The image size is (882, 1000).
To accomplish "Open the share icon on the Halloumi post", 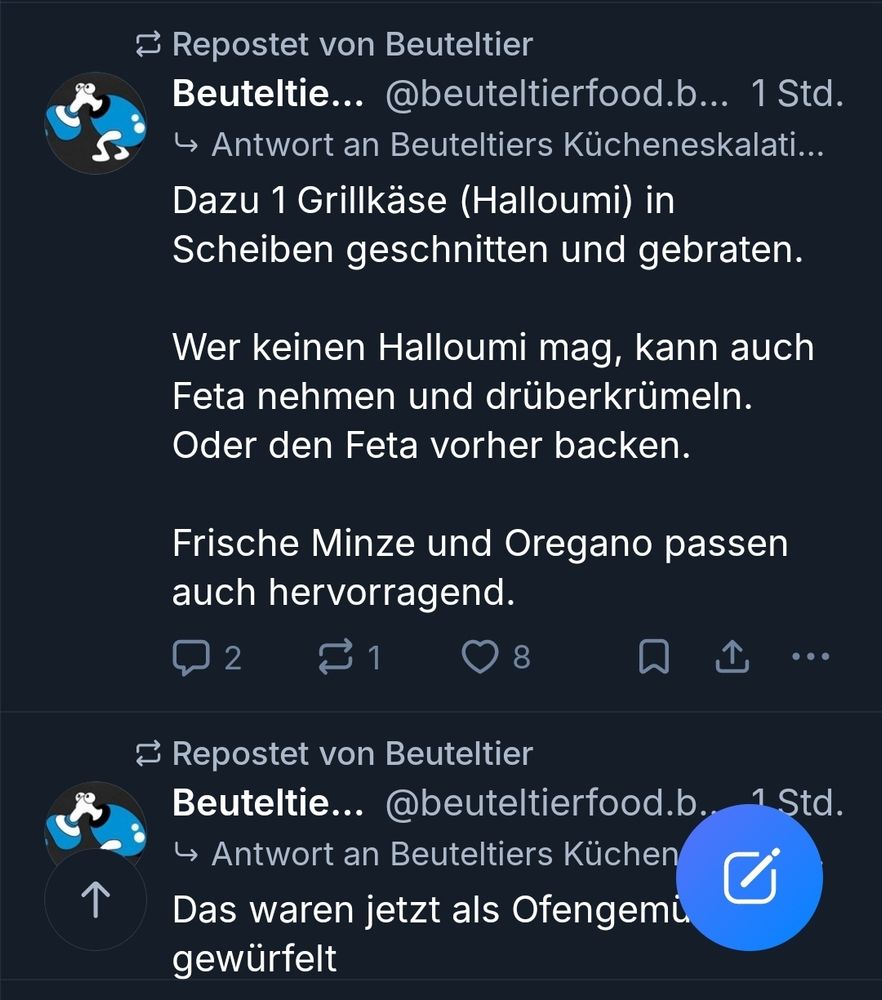I will (x=732, y=655).
